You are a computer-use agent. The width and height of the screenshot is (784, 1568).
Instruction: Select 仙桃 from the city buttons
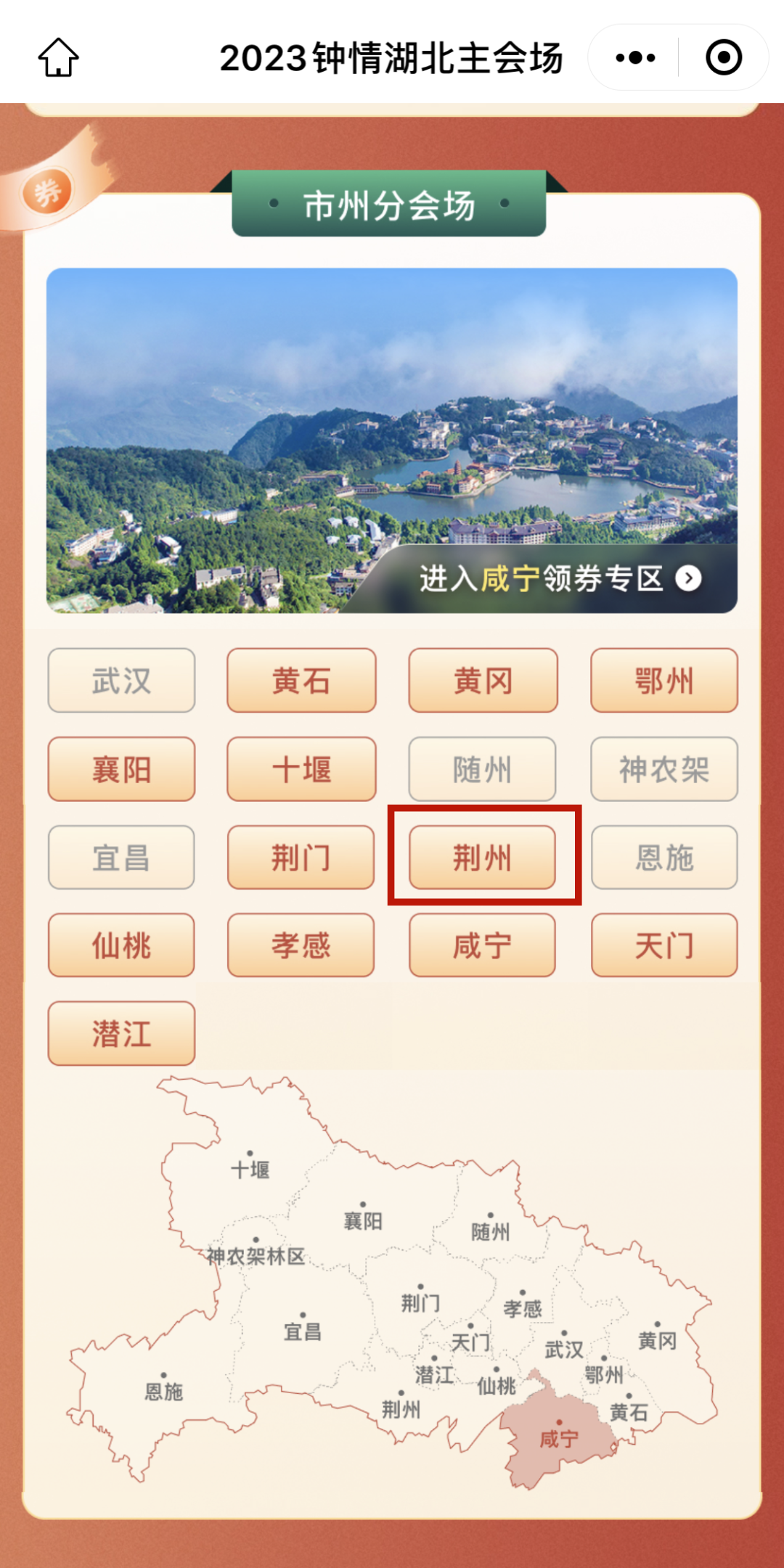click(121, 945)
